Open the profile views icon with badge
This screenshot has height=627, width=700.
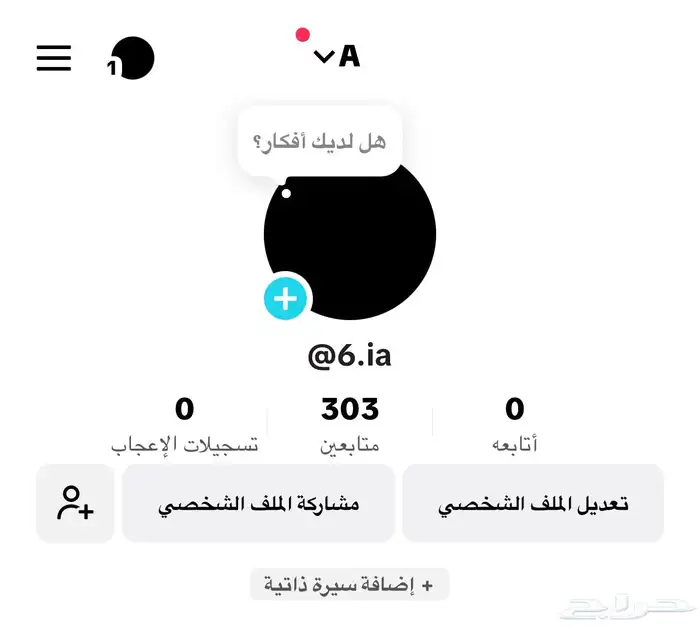click(130, 58)
